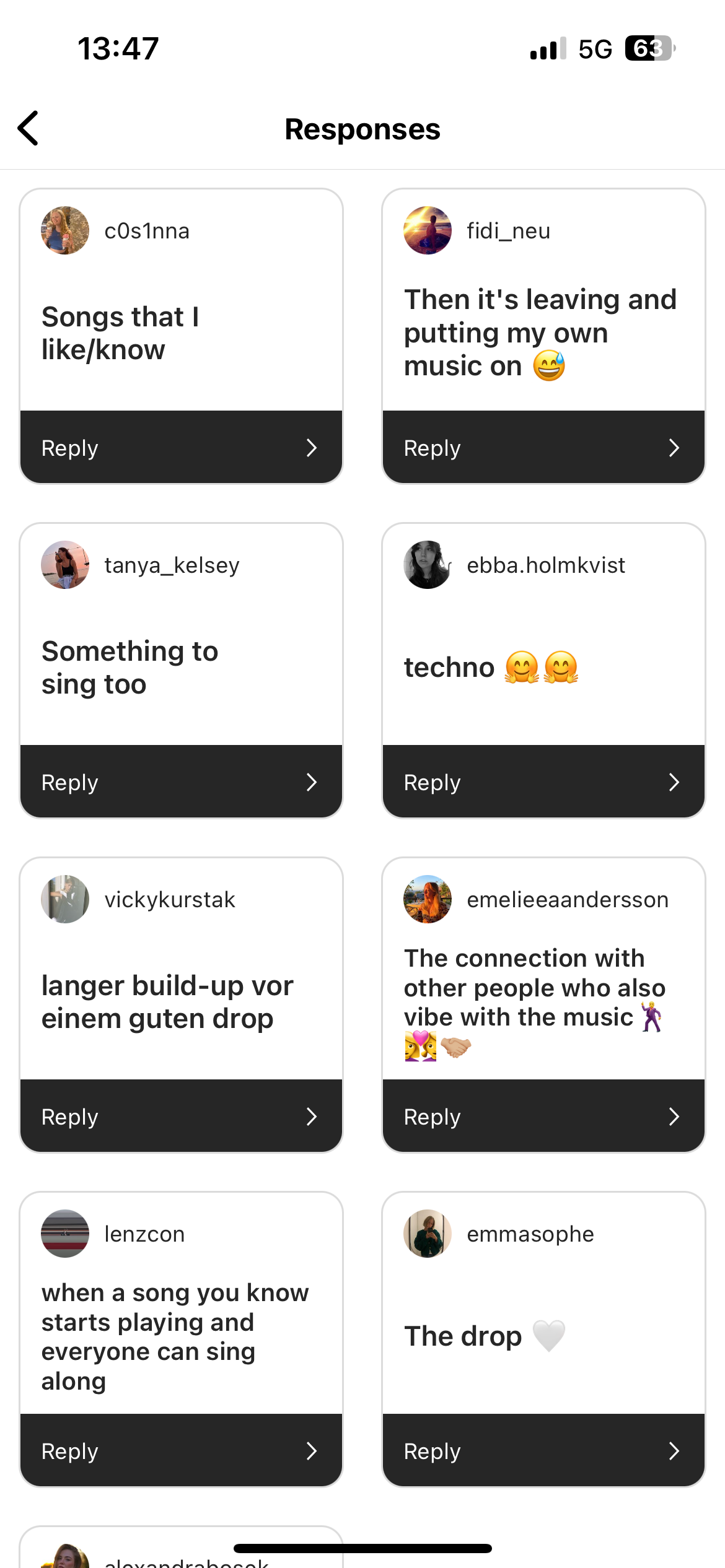Reply to c0s1nna's response

click(x=181, y=447)
